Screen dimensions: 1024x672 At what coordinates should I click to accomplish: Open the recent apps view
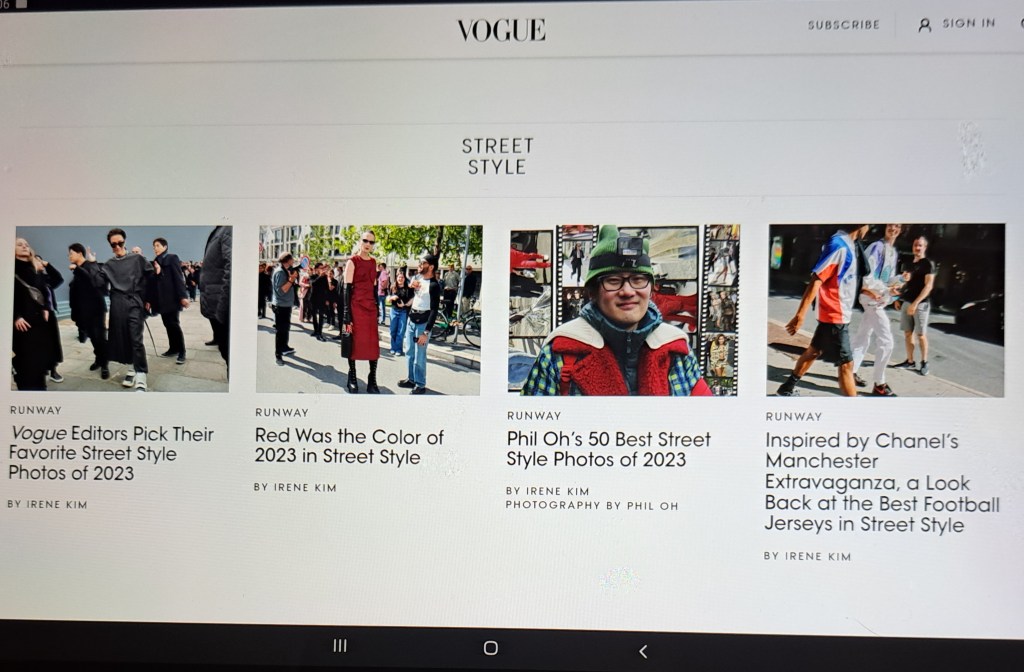[x=340, y=646]
